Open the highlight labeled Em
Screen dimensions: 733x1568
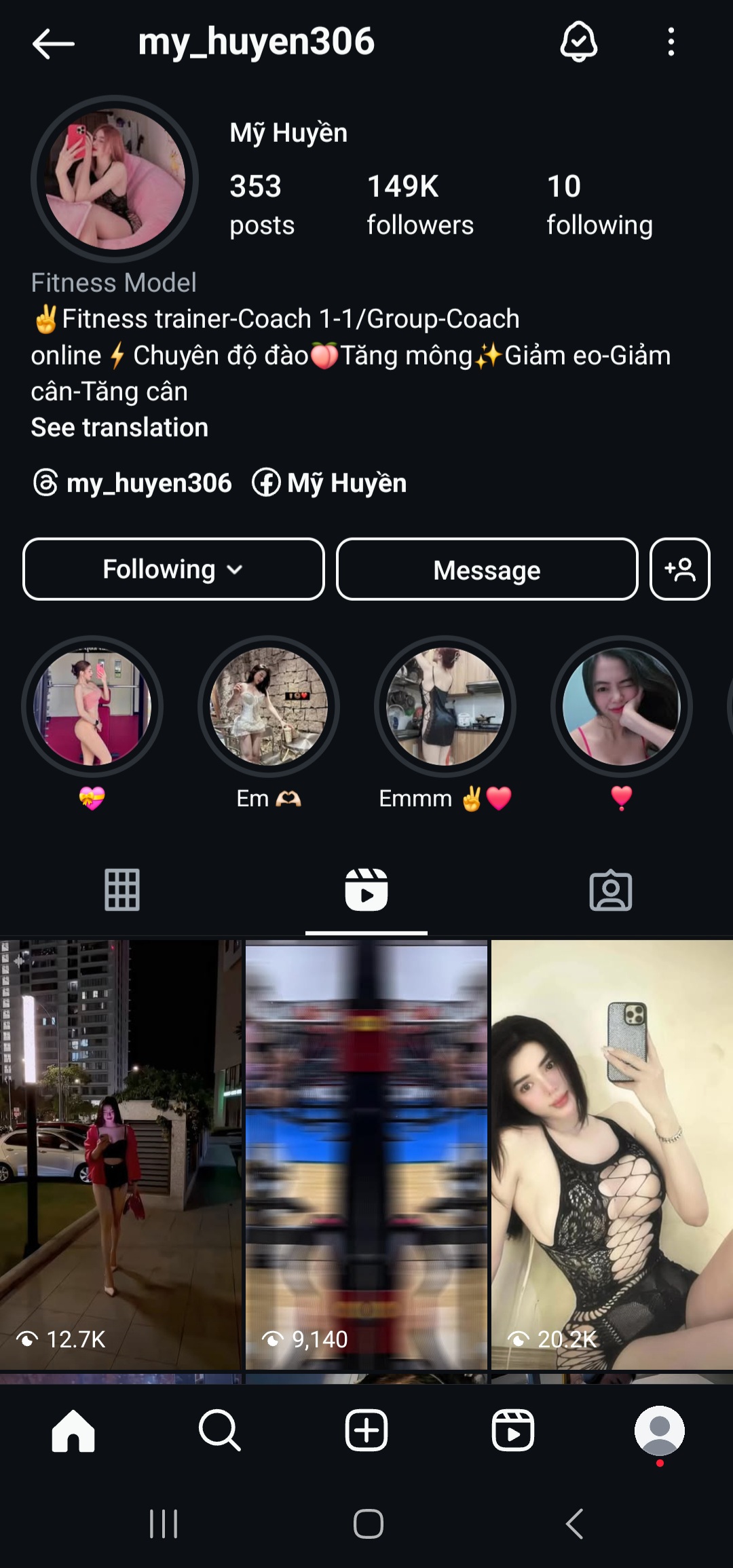[269, 707]
